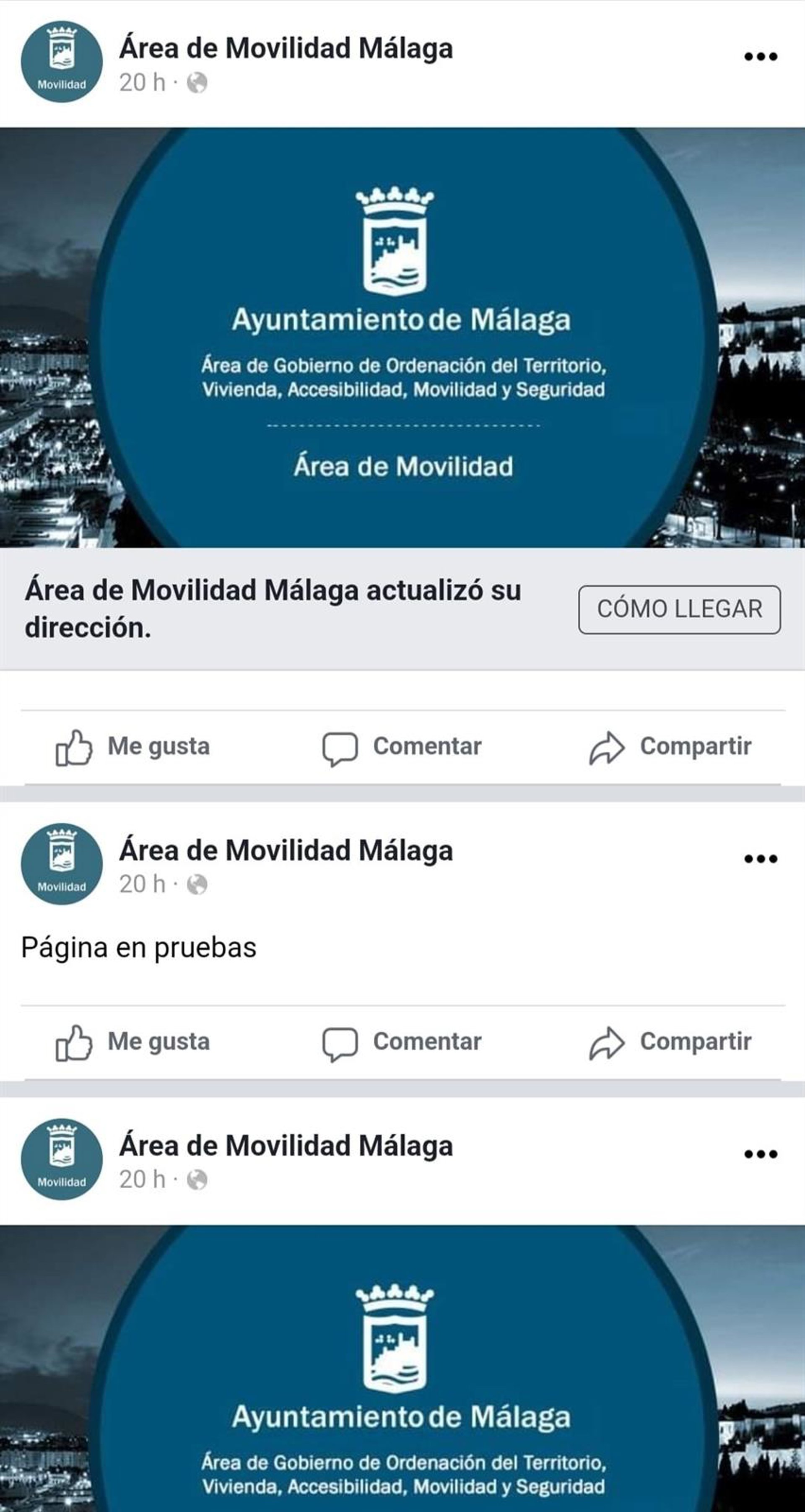Image resolution: width=805 pixels, height=1512 pixels.
Task: Open options menu for 'Página en pruebas' post
Action: 761,859
